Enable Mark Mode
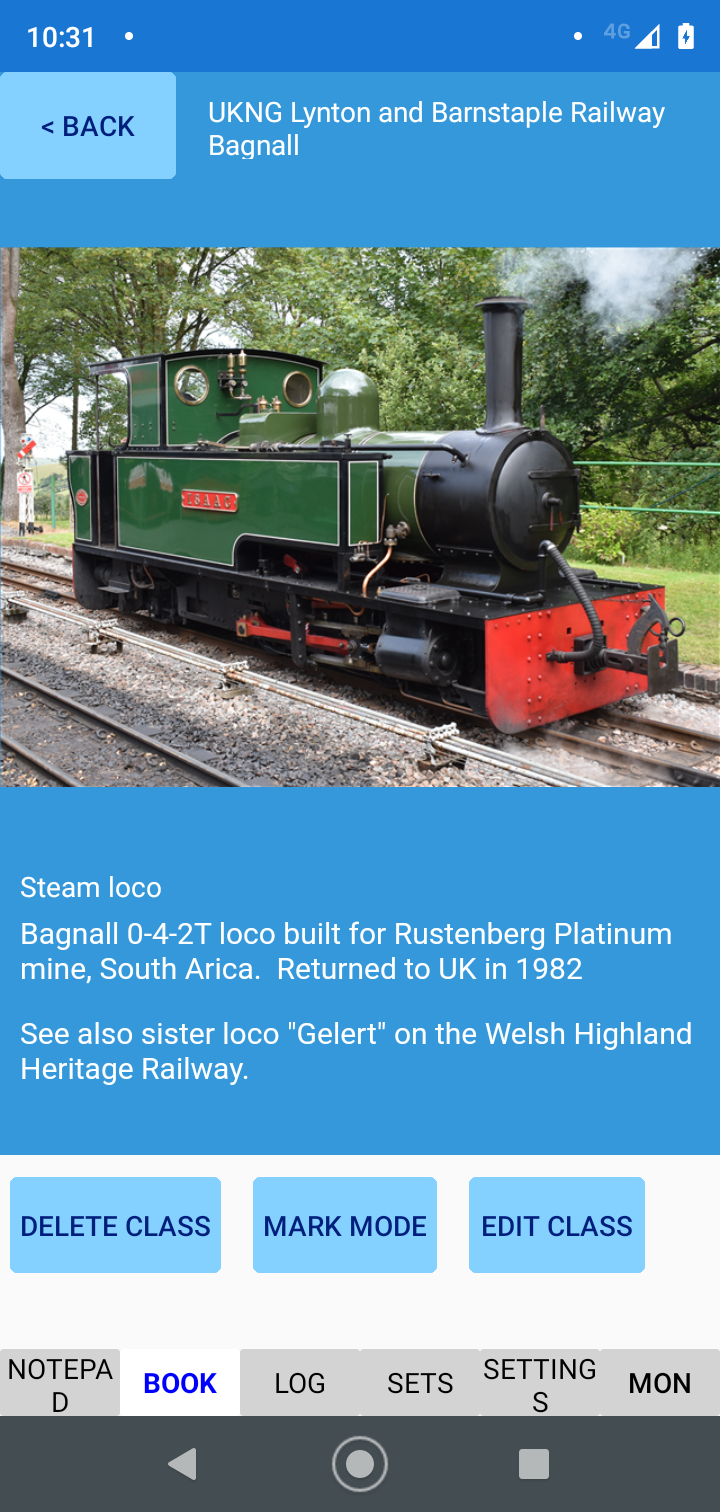Screen dimensions: 720x1512 pyautogui.click(x=345, y=1226)
